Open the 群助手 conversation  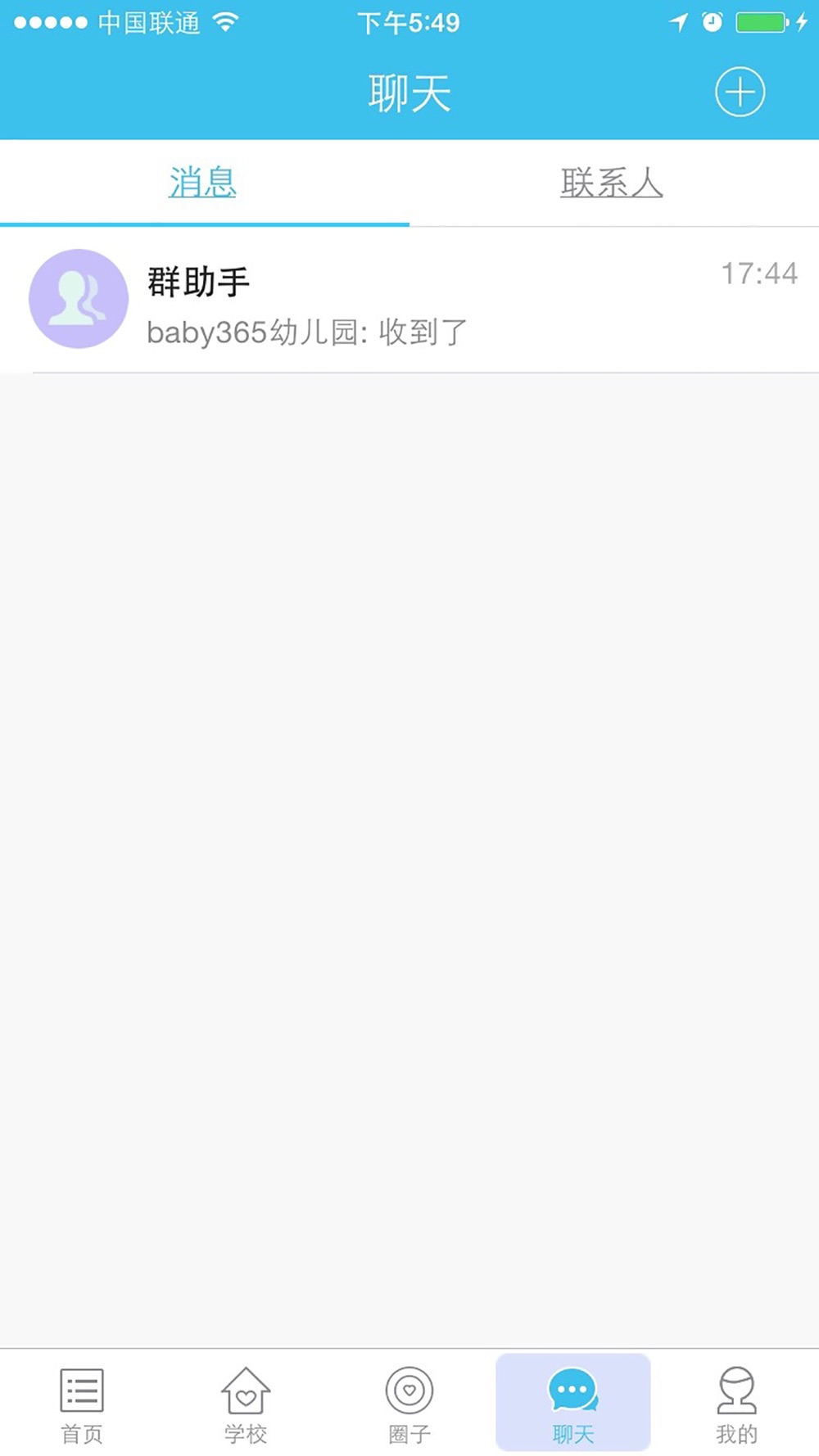(x=409, y=300)
